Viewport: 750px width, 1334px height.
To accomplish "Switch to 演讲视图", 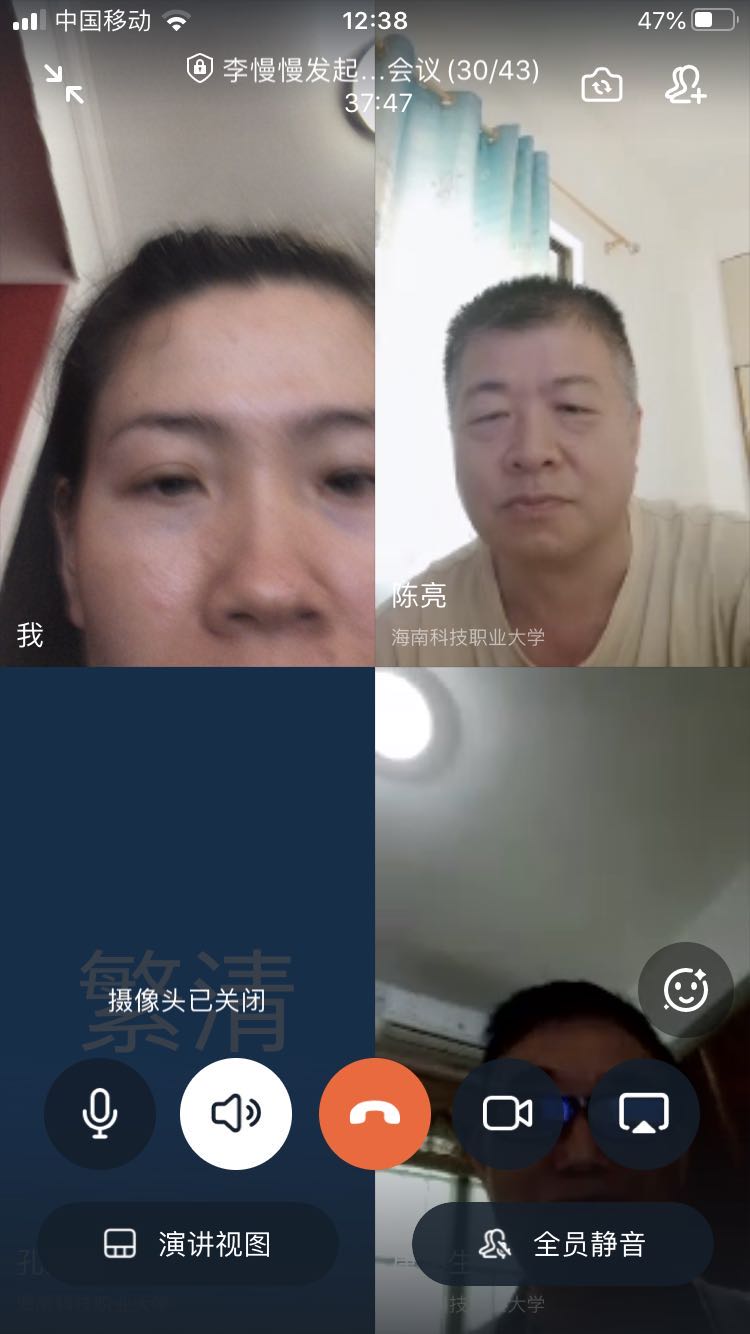I will click(x=188, y=1244).
